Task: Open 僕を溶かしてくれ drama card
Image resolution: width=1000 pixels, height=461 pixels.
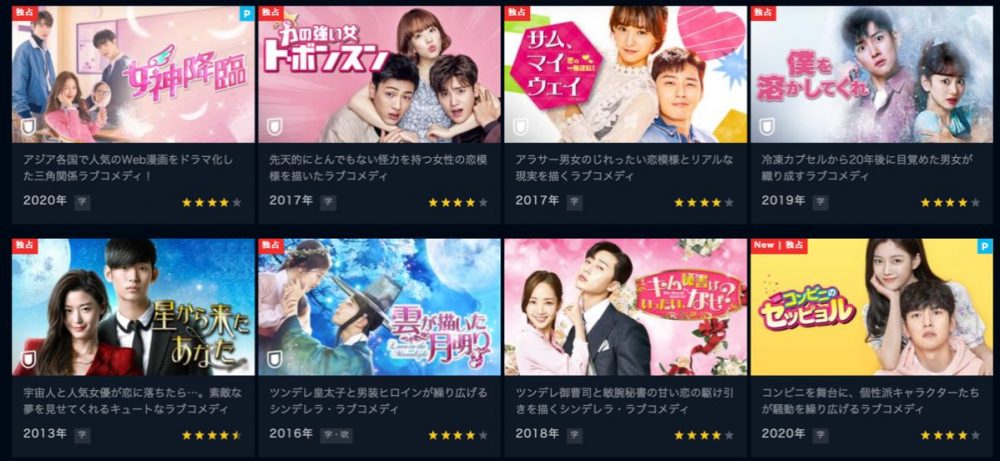Action: click(870, 75)
